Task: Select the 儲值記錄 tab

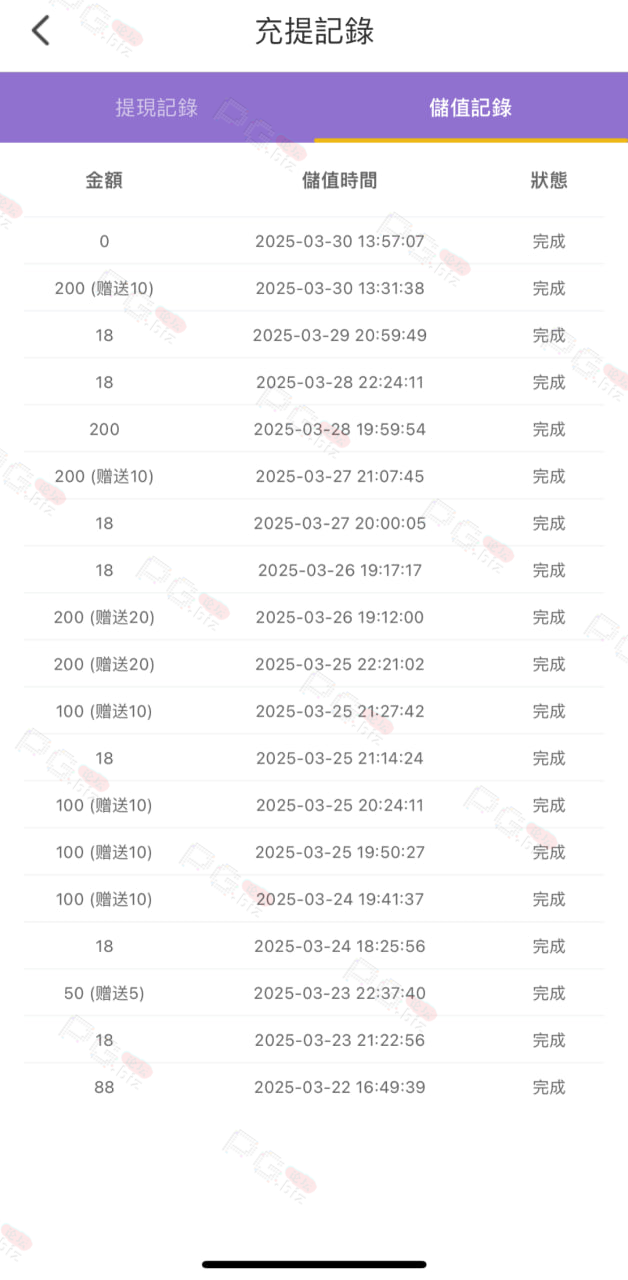Action: (x=471, y=107)
